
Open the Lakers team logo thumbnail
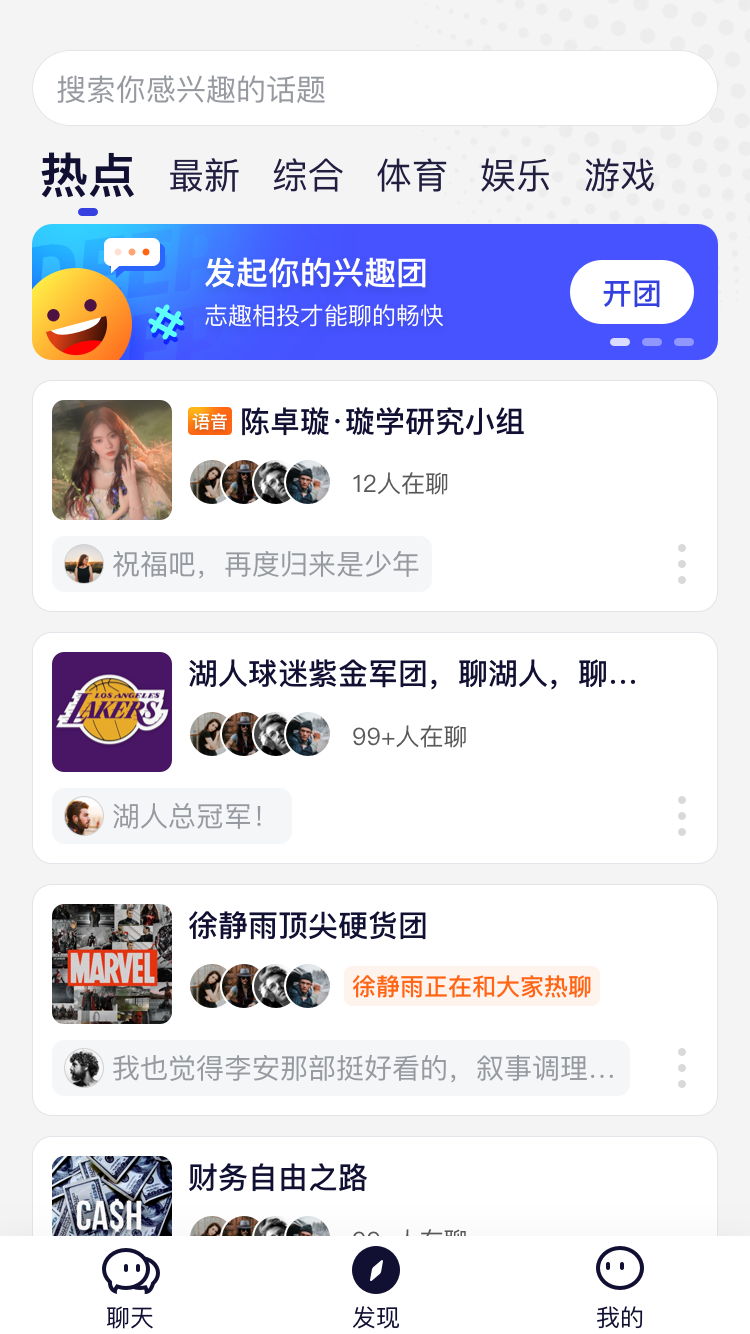click(x=112, y=712)
